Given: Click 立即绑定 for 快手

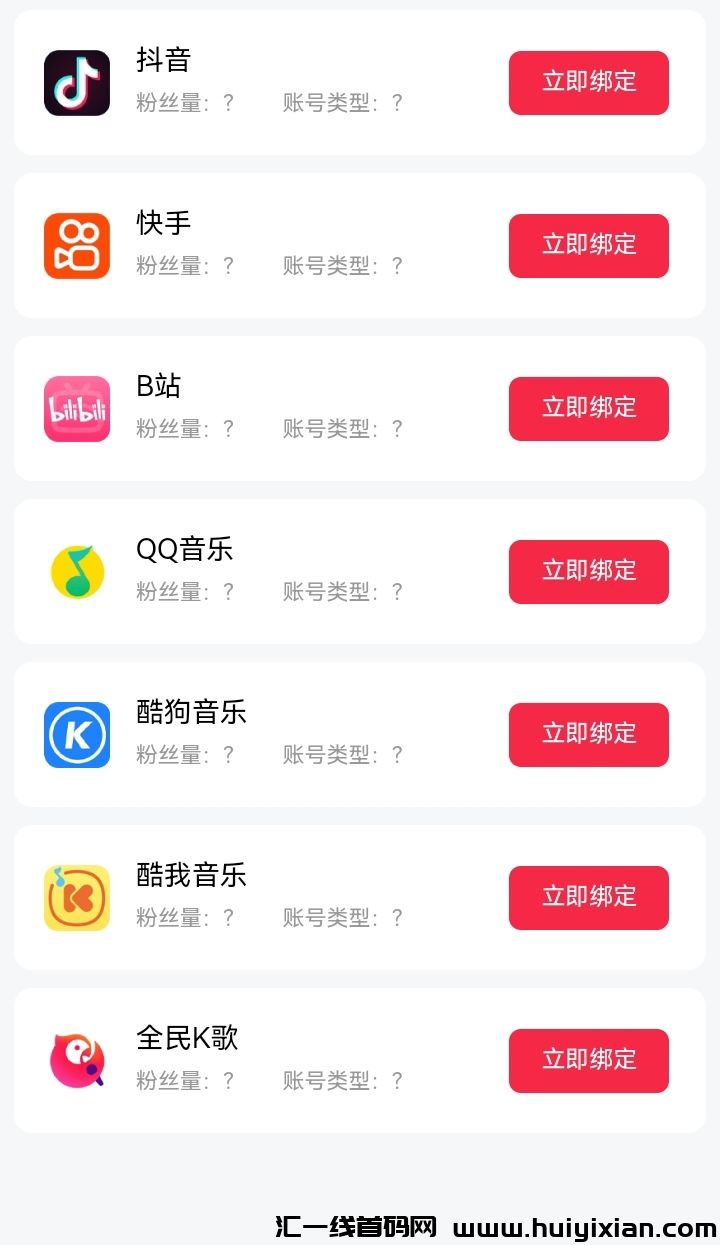Looking at the screenshot, I should click(x=588, y=245).
